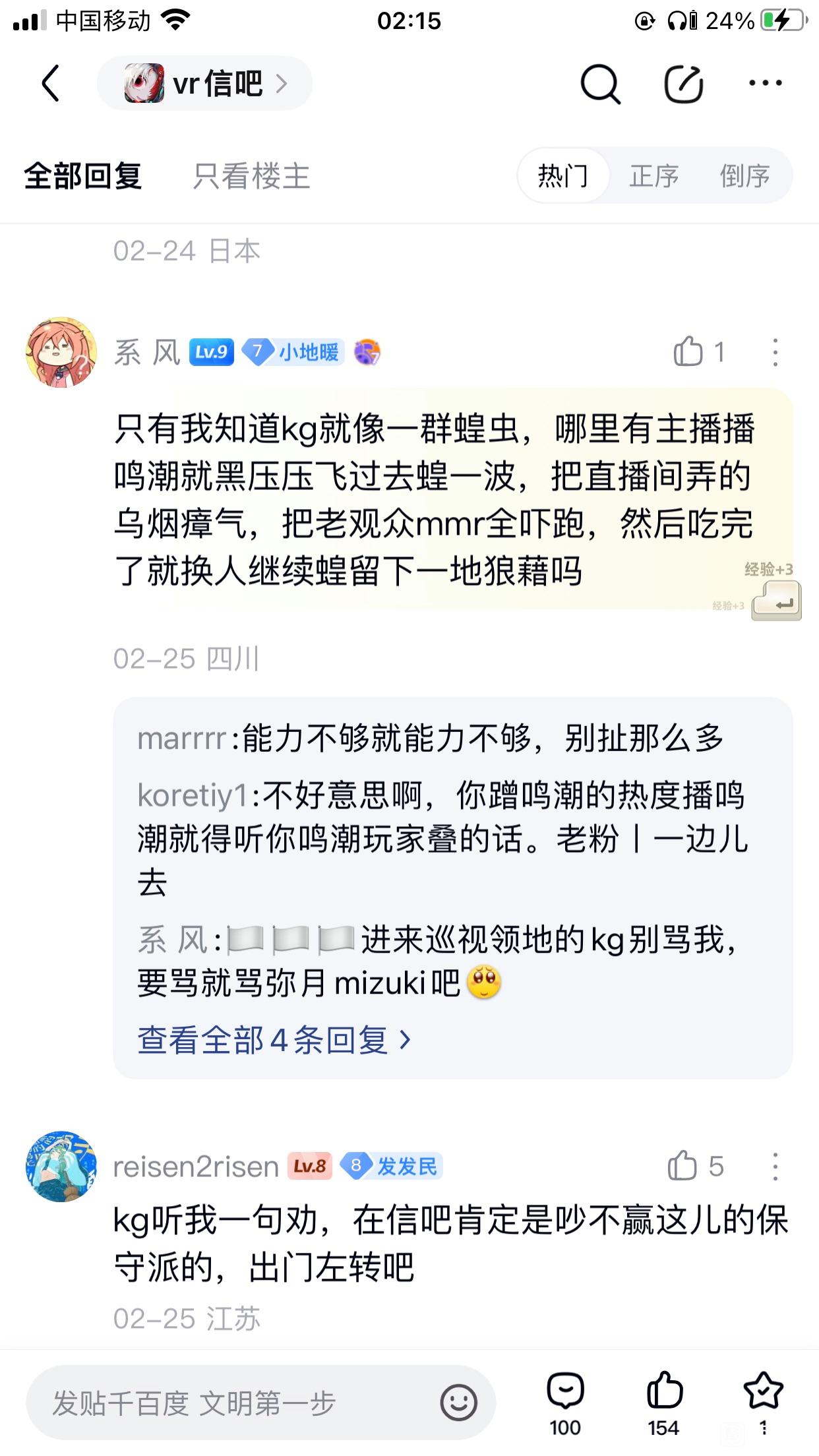Sort replies by 热门
This screenshot has height=1456, width=819.
(x=562, y=176)
